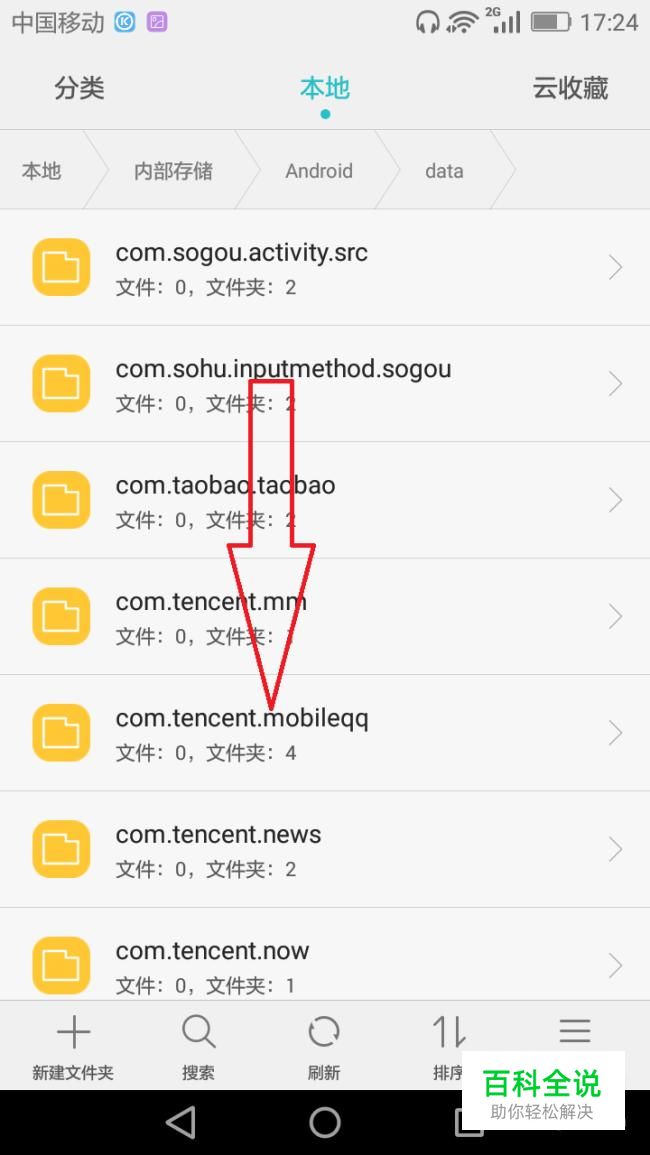Open the com.sohu.inputmethod.sogou folder
The height and width of the screenshot is (1155, 650).
[x=325, y=384]
